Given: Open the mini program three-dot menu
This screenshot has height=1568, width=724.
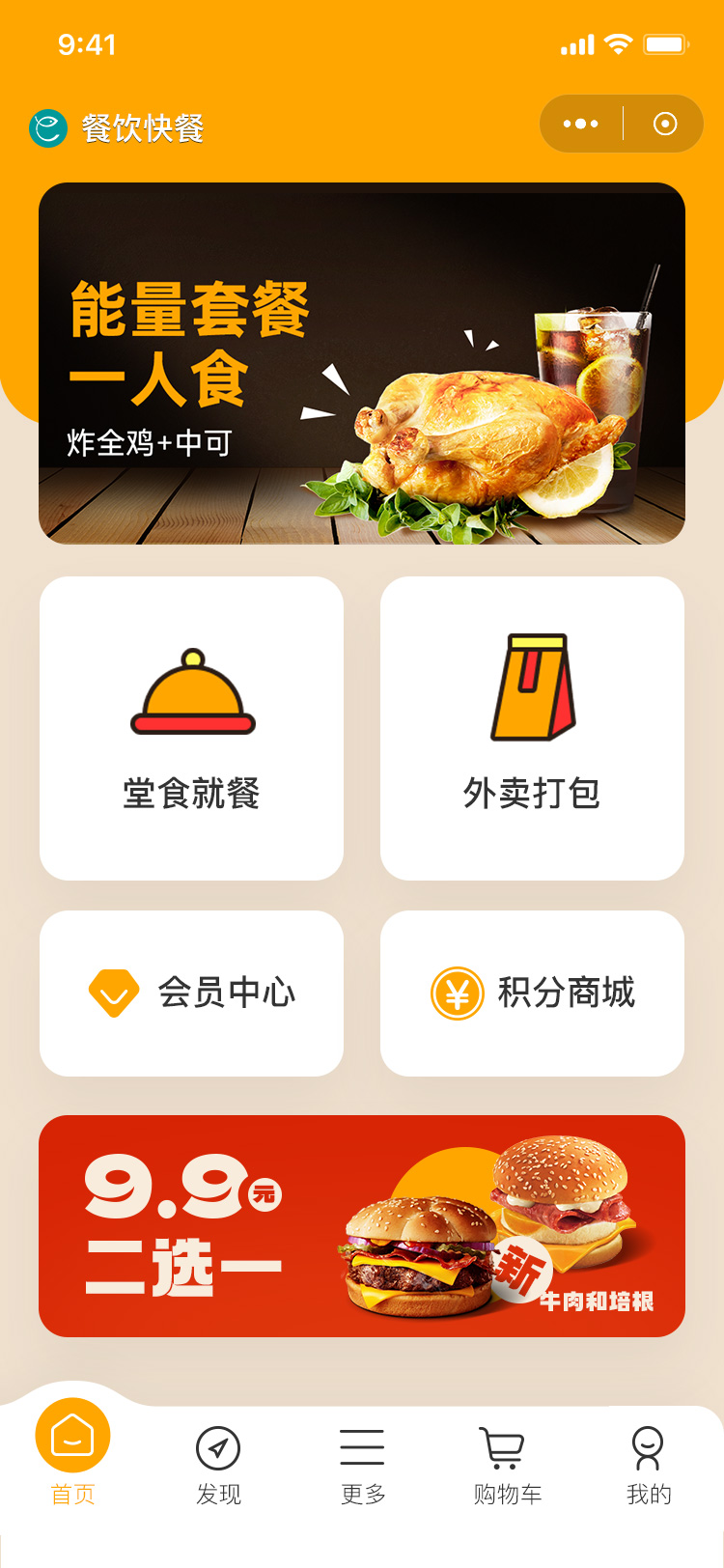Looking at the screenshot, I should tap(580, 124).
